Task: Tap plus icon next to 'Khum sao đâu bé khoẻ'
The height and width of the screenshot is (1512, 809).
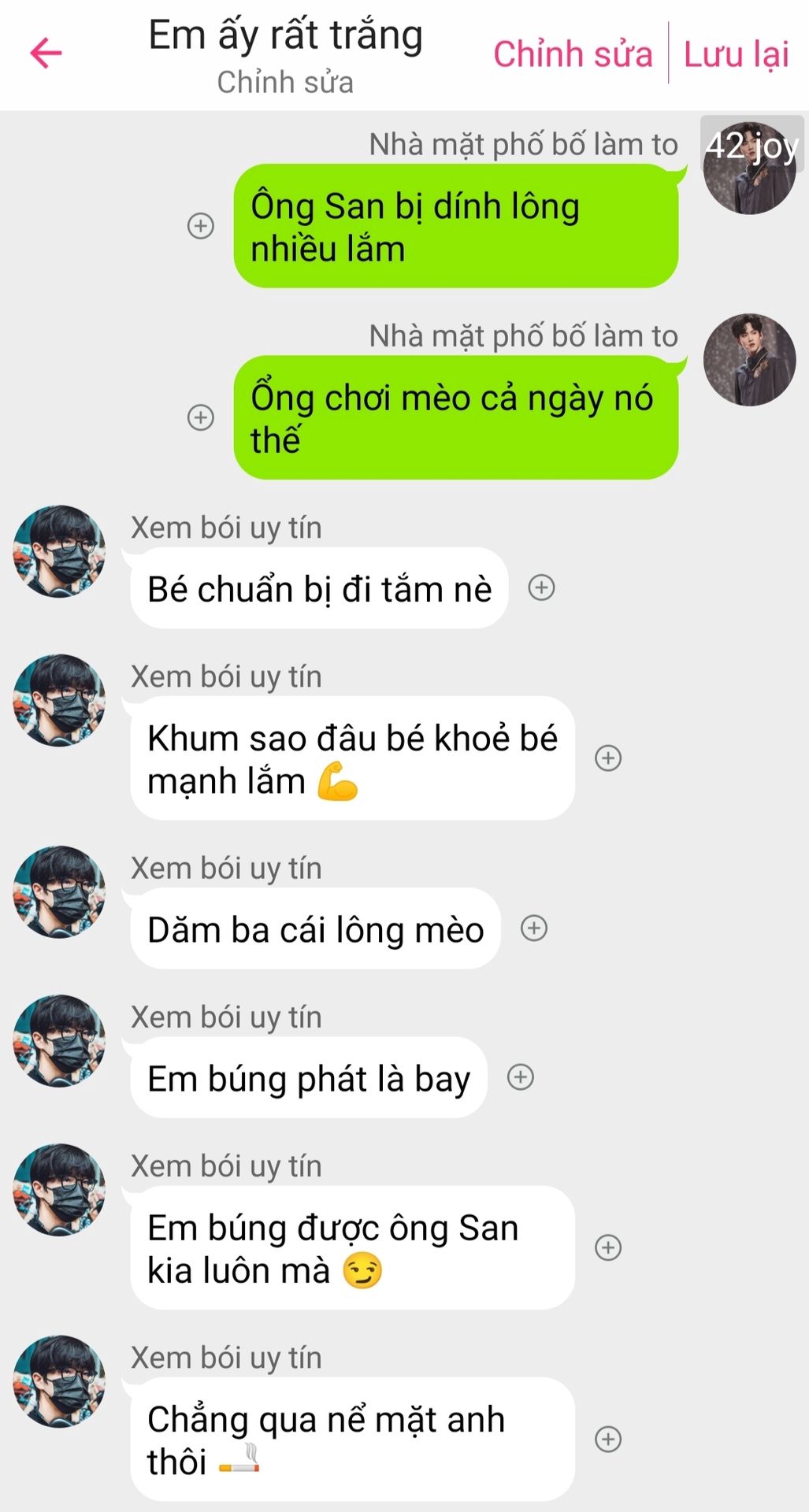Action: [608, 758]
